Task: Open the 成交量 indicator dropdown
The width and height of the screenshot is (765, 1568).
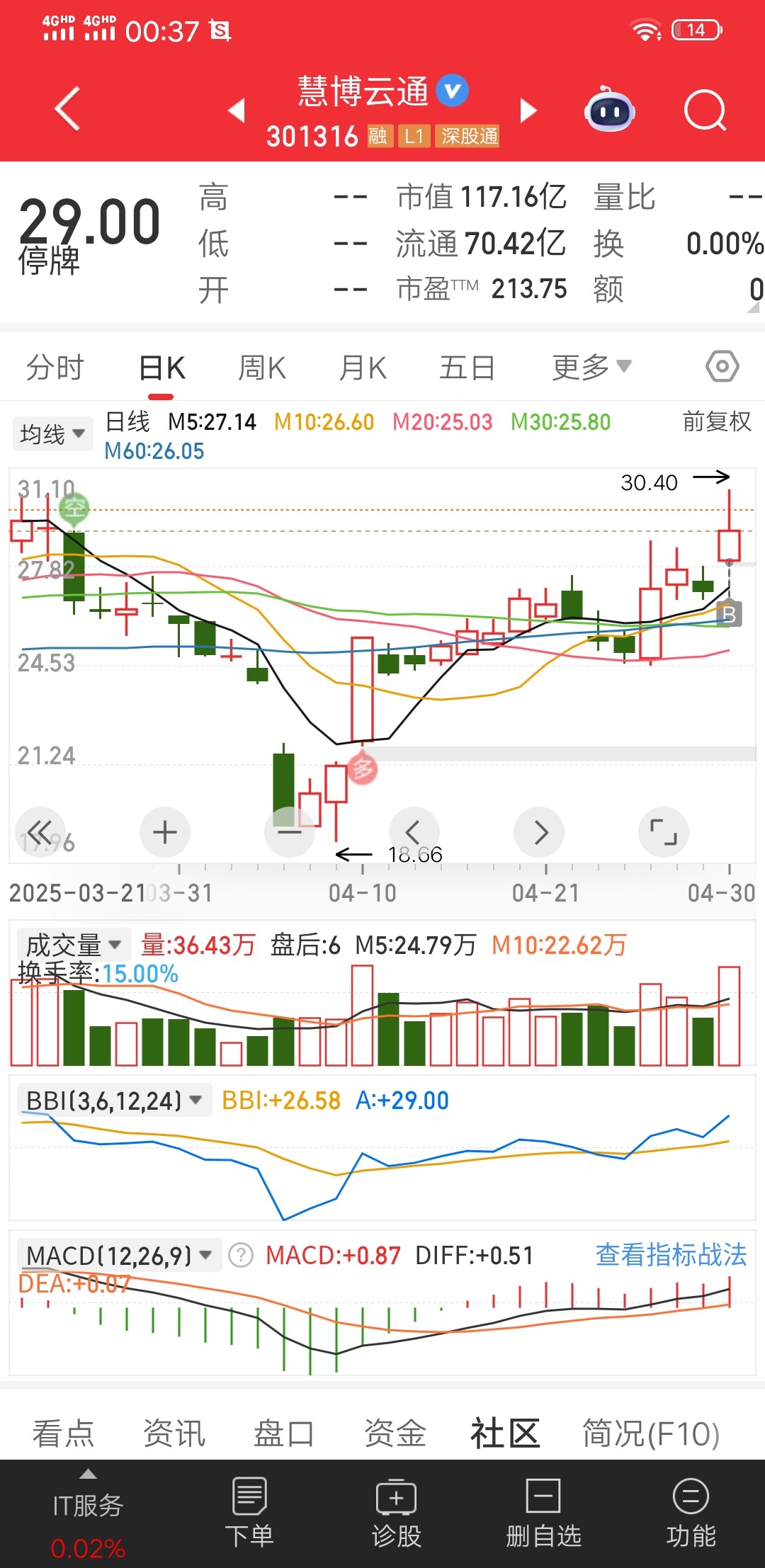Action: 74,945
